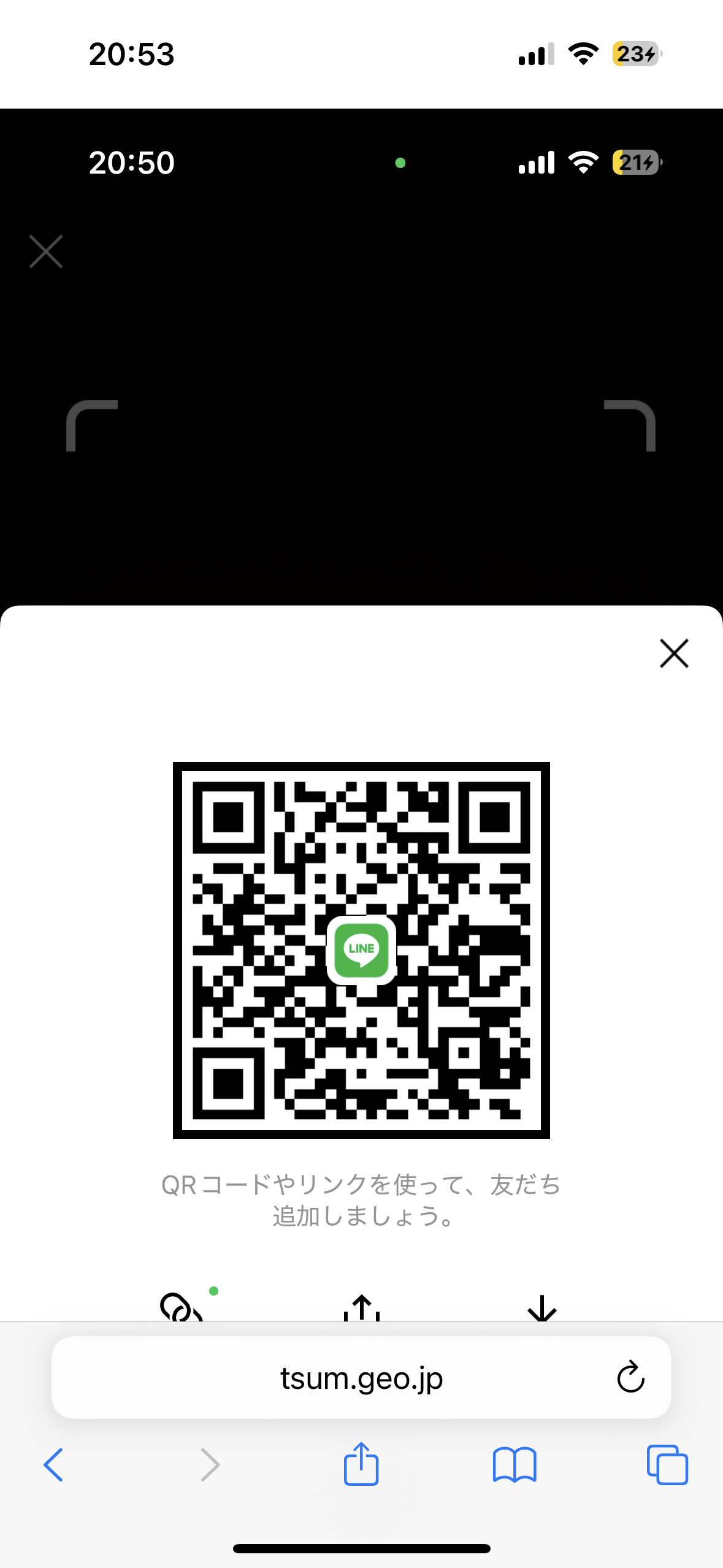Tap the tsum.geo.jp address bar
Screen dimensions: 723x1568
coord(361,1378)
